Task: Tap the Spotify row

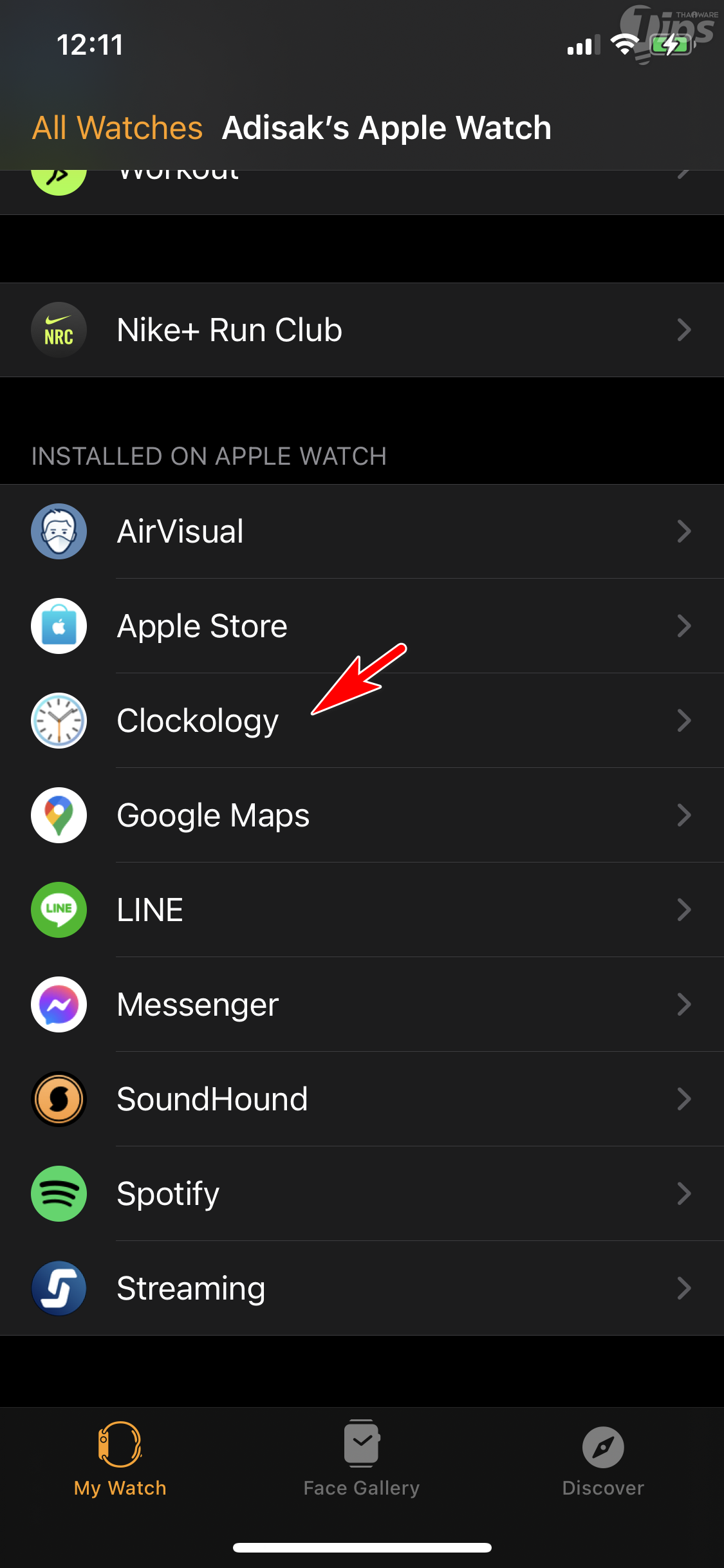Action: (360, 1193)
